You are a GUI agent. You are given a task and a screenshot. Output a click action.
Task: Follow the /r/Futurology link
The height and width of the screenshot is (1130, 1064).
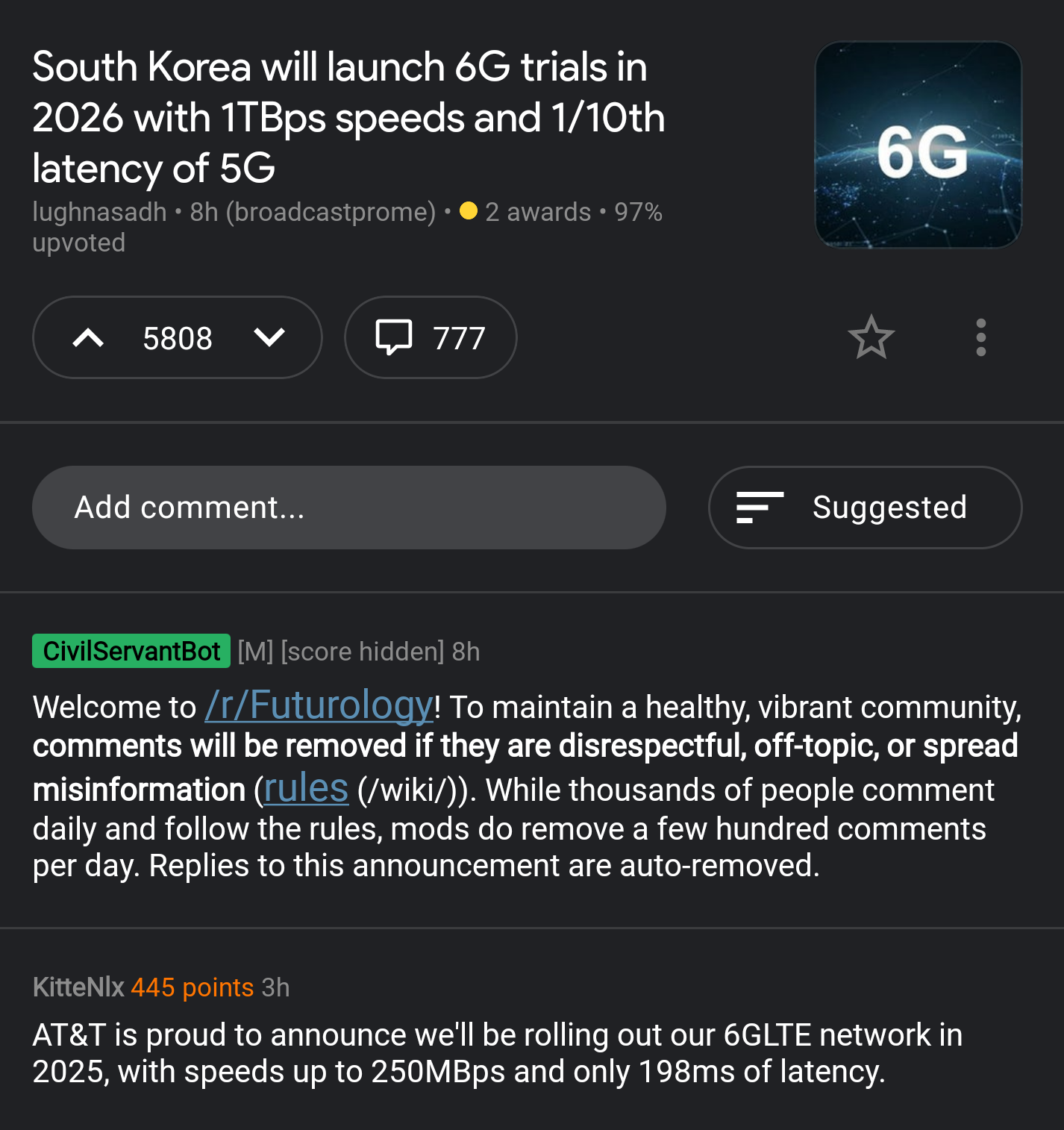319,705
